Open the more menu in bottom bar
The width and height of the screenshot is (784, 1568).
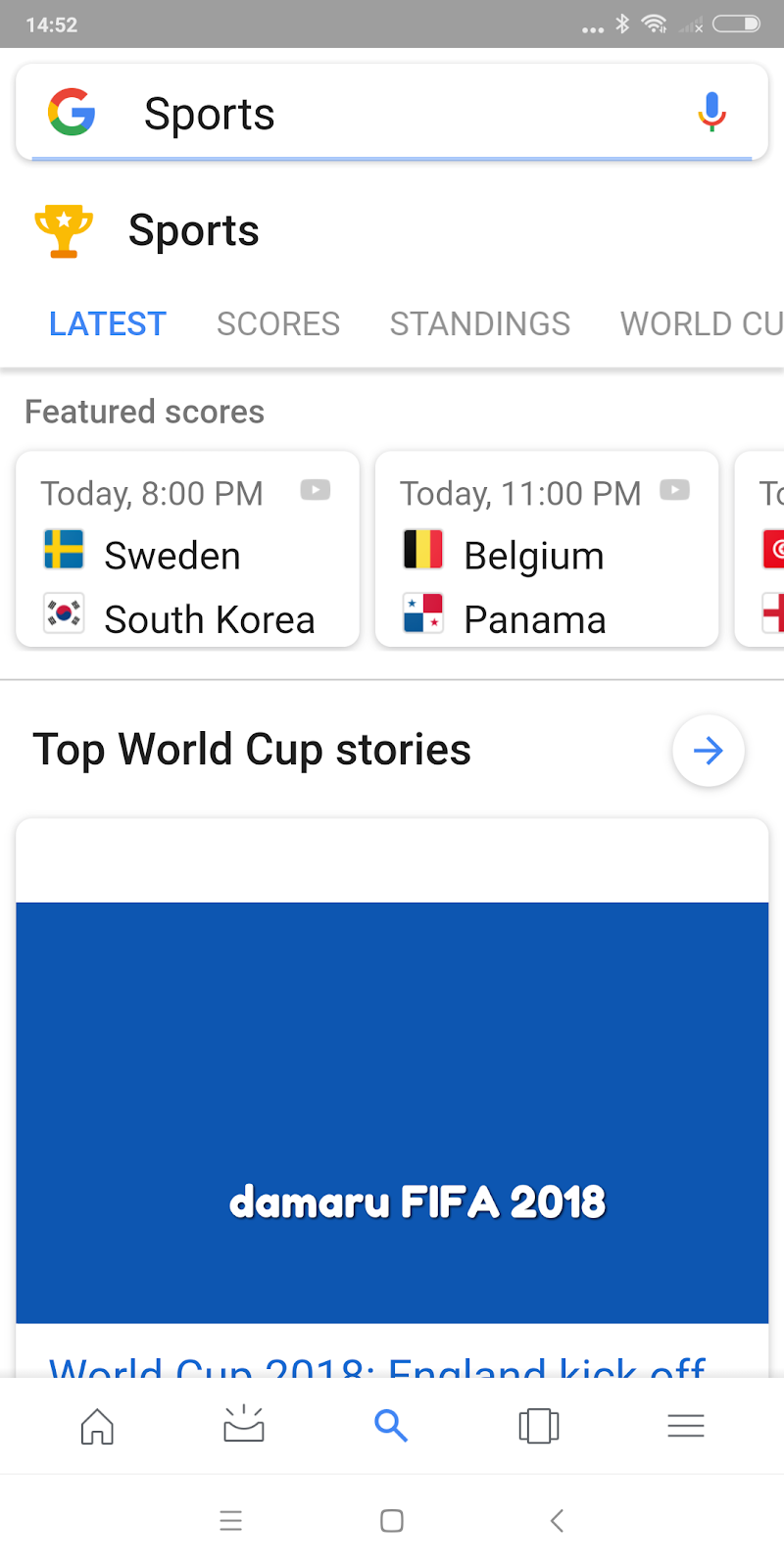[686, 1426]
